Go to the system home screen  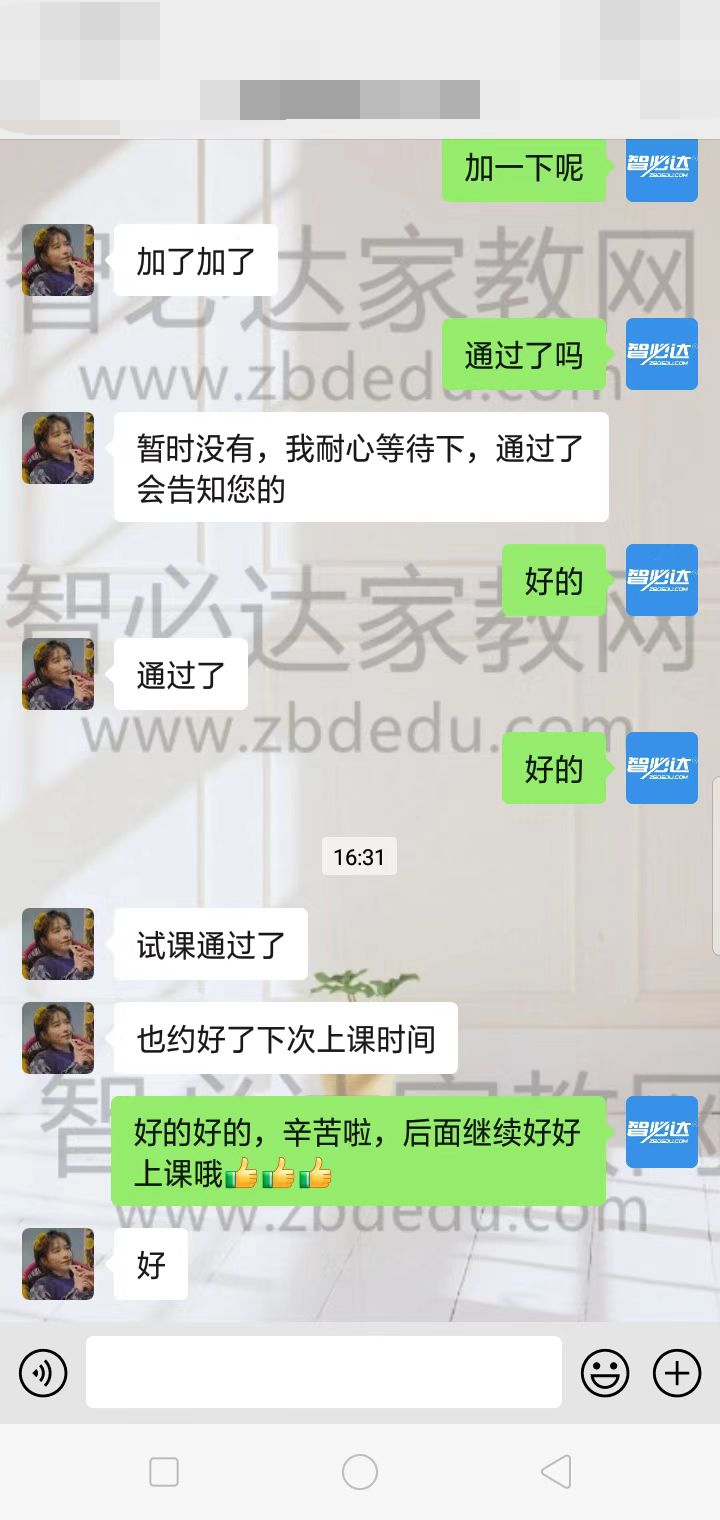point(360,1471)
